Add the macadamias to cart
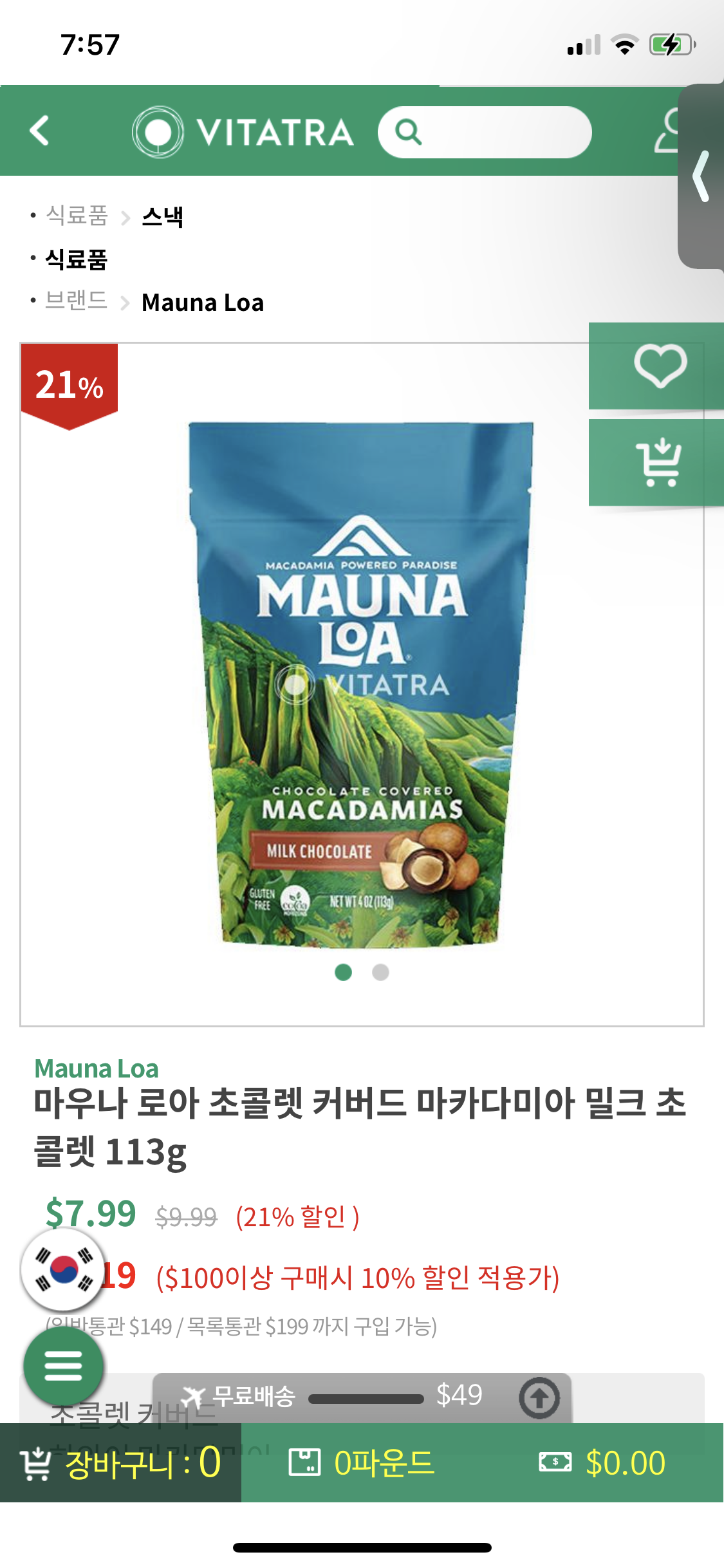This screenshot has width=724, height=1568. [658, 463]
